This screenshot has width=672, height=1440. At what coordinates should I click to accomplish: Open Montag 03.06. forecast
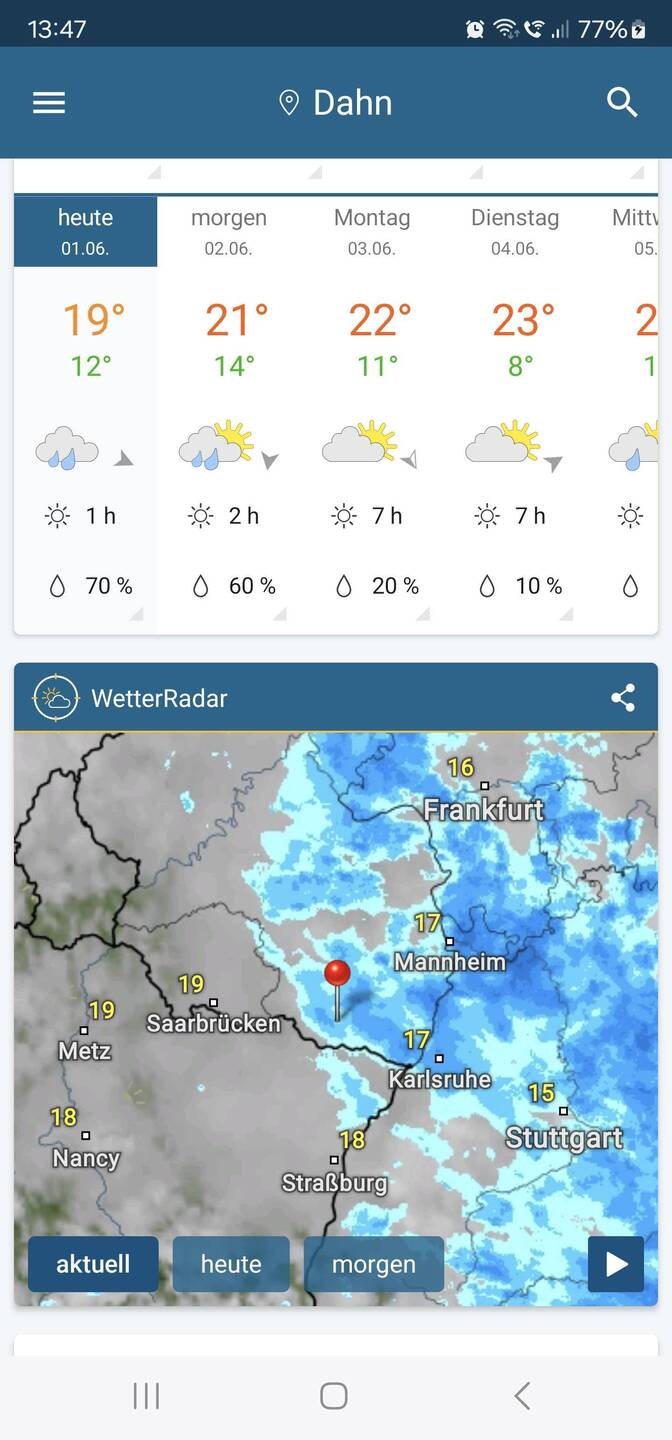point(372,230)
